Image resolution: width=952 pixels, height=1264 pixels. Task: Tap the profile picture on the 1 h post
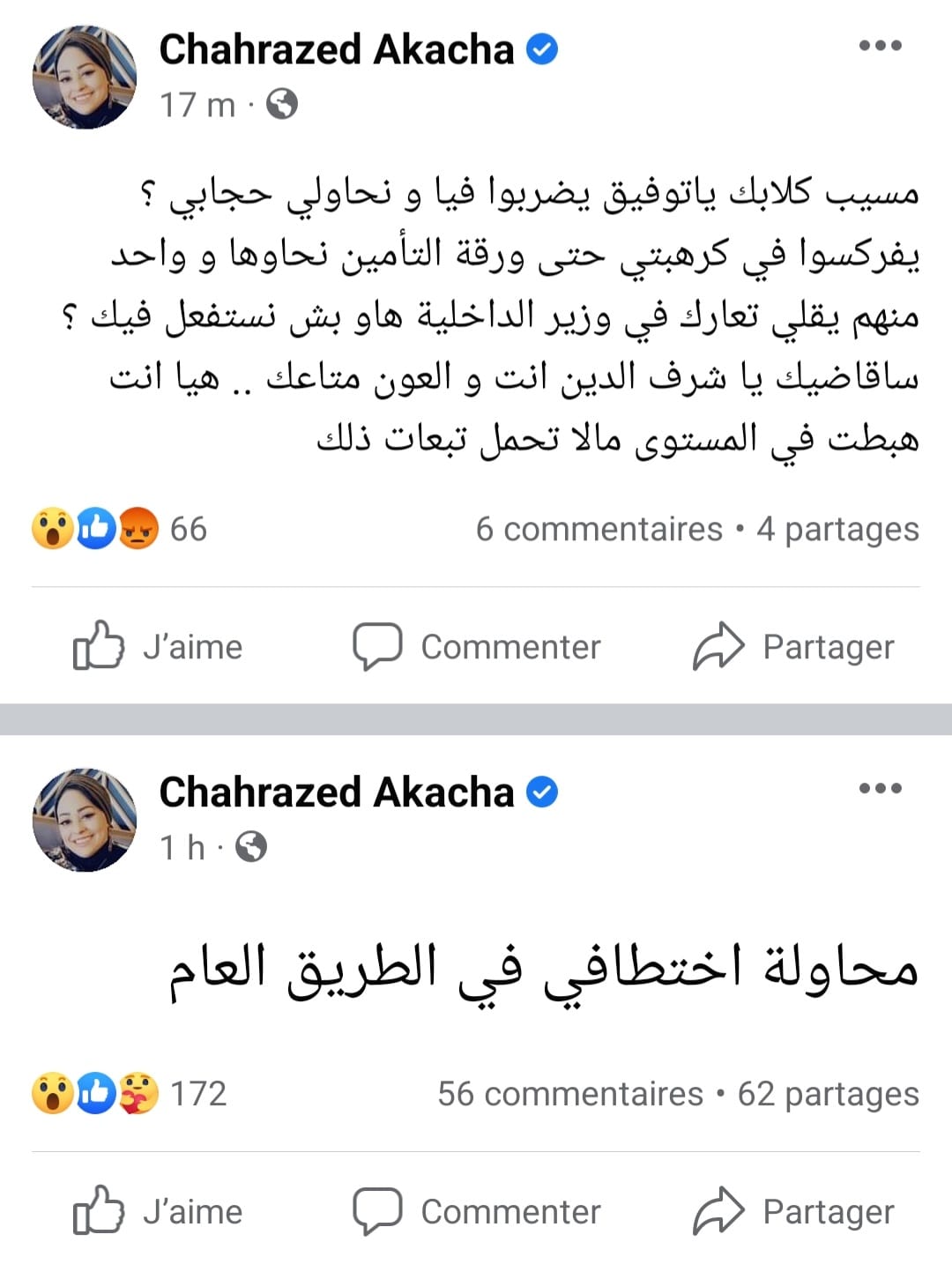[x=85, y=819]
